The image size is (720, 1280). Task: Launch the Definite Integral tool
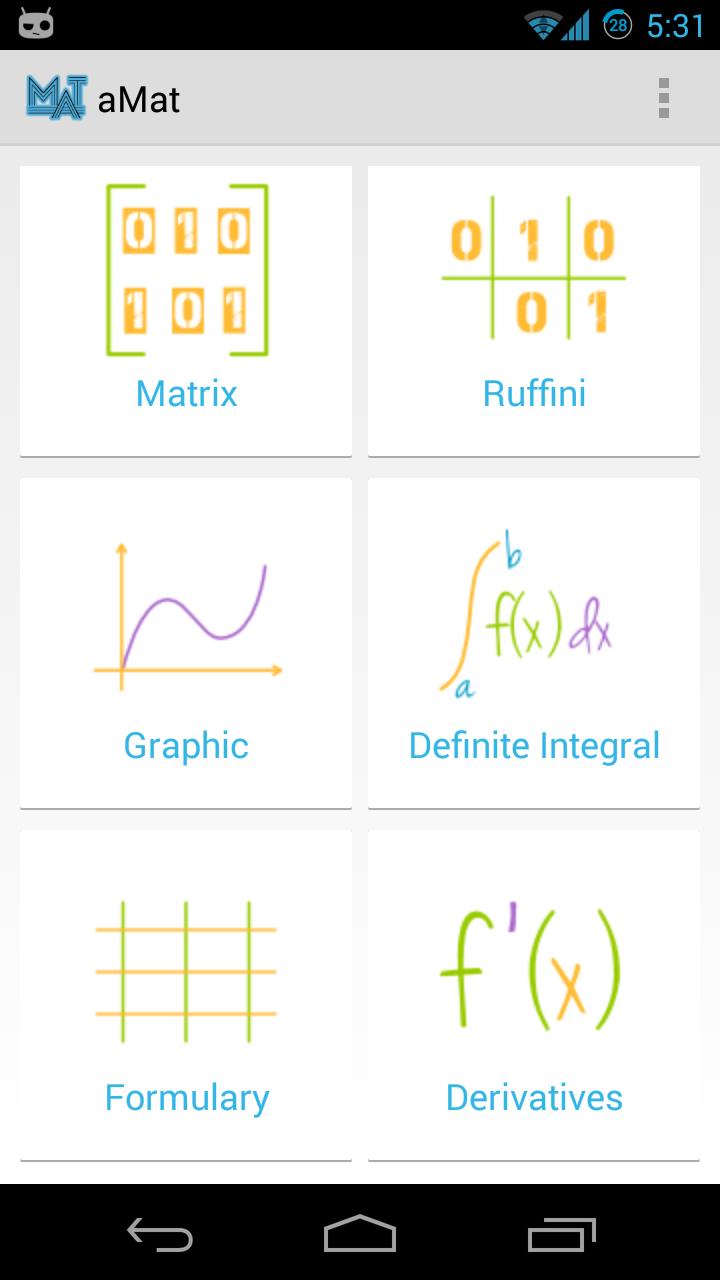[x=534, y=642]
